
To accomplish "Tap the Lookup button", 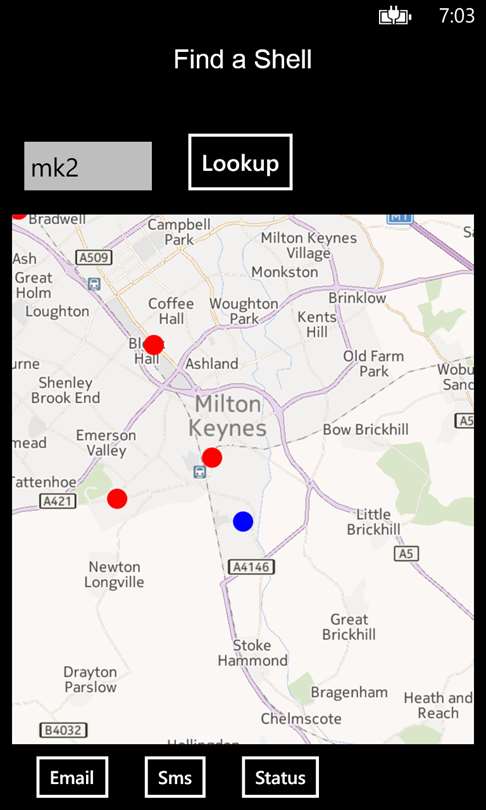I will [x=240, y=162].
